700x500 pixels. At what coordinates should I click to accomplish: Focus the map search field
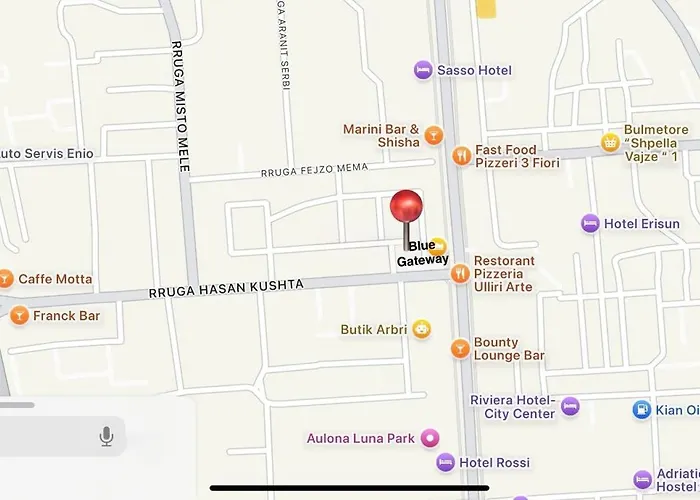coord(45,437)
